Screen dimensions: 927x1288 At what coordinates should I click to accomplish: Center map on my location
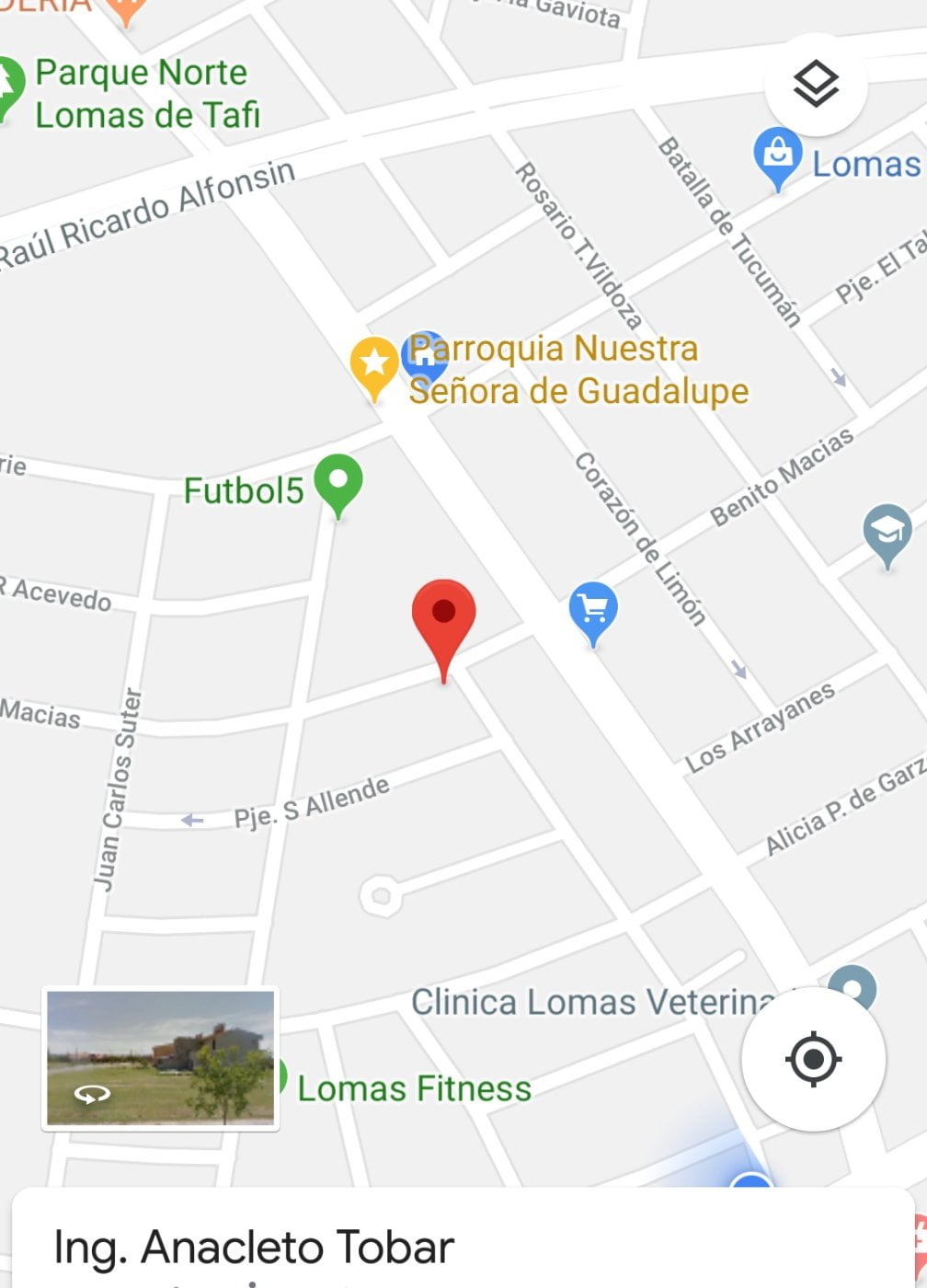[813, 1059]
